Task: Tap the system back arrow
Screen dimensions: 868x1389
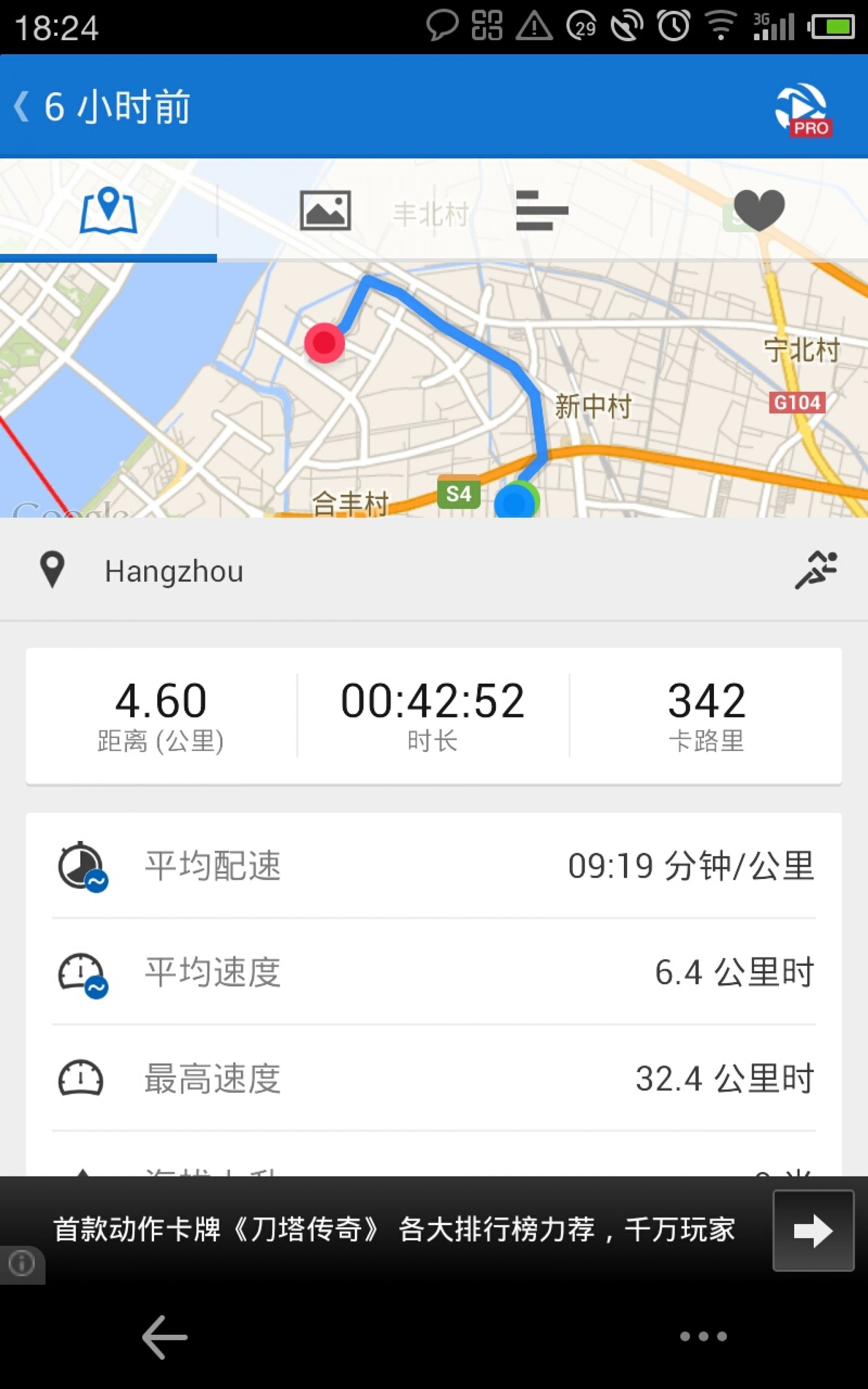Action: tap(164, 1337)
